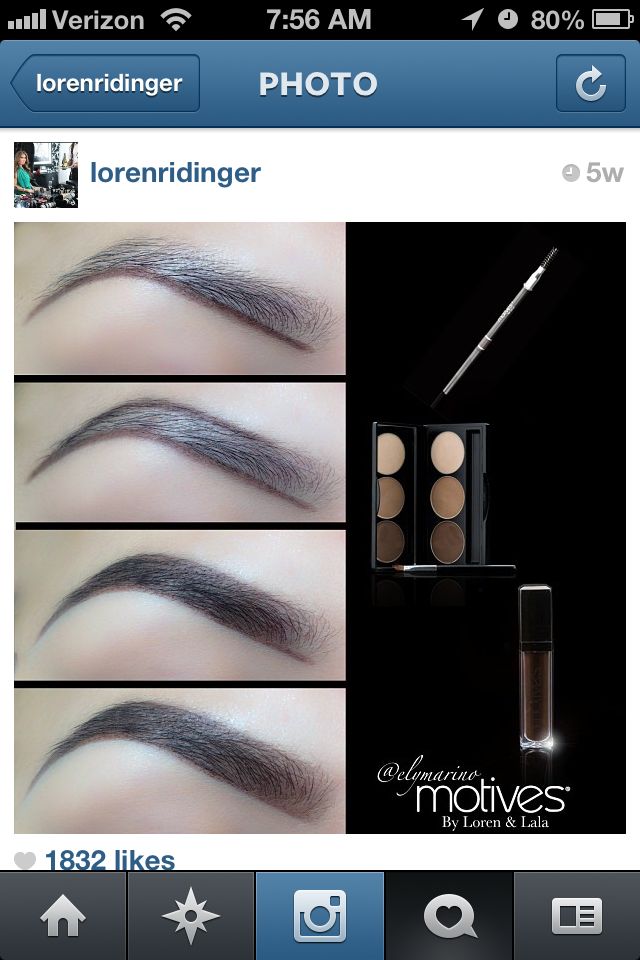Image resolution: width=640 pixels, height=960 pixels.
Task: Switch to the Home feed tab
Action: click(63, 916)
